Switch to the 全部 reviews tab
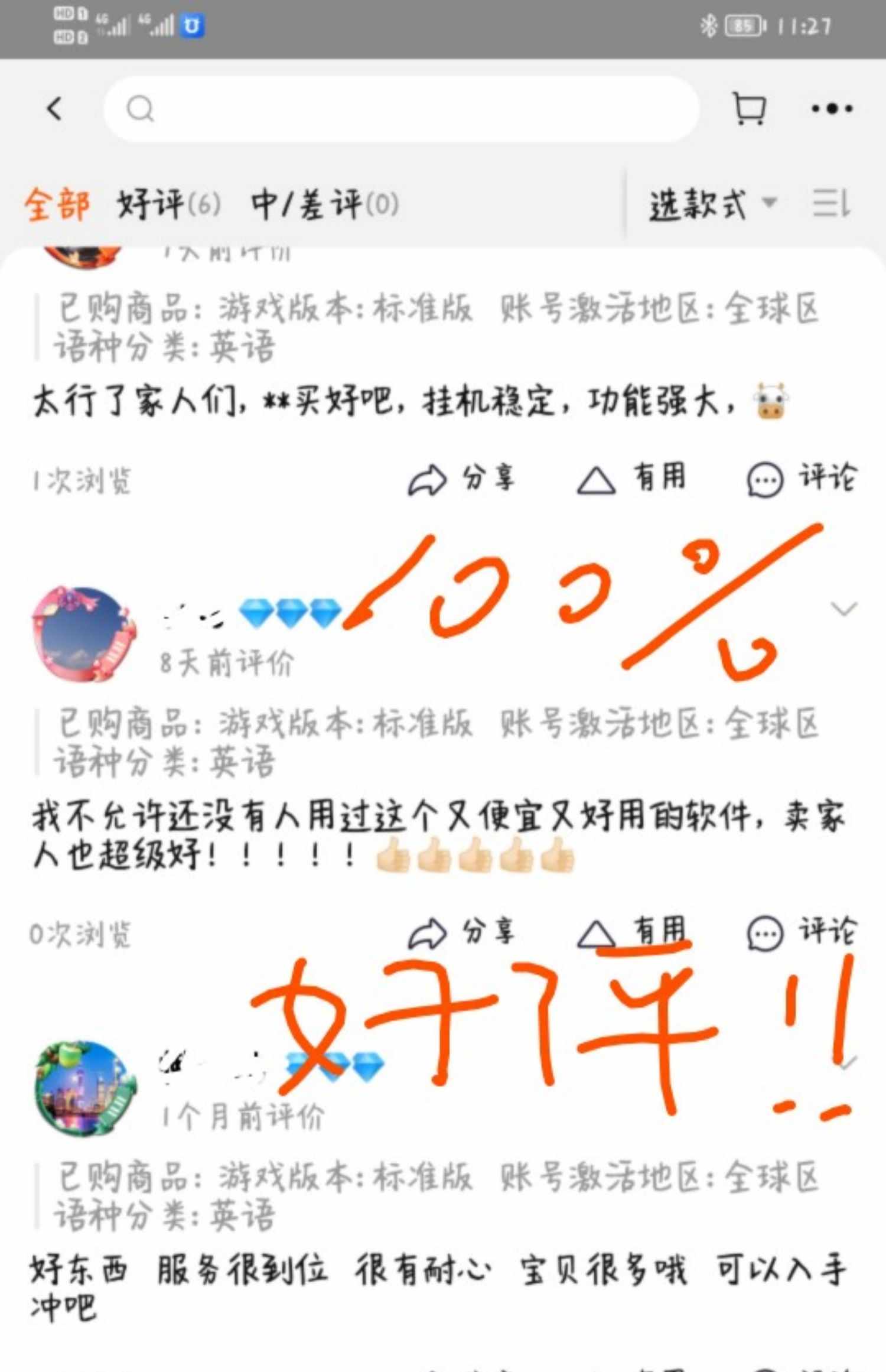 pos(57,205)
